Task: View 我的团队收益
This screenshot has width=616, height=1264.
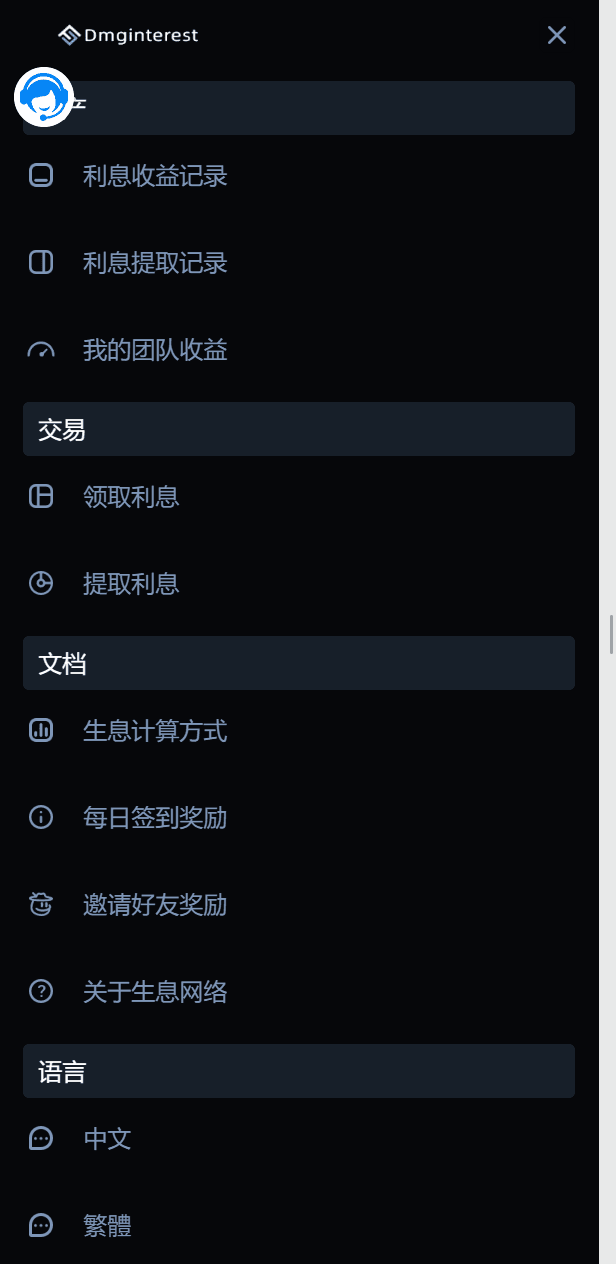Action: click(x=155, y=351)
